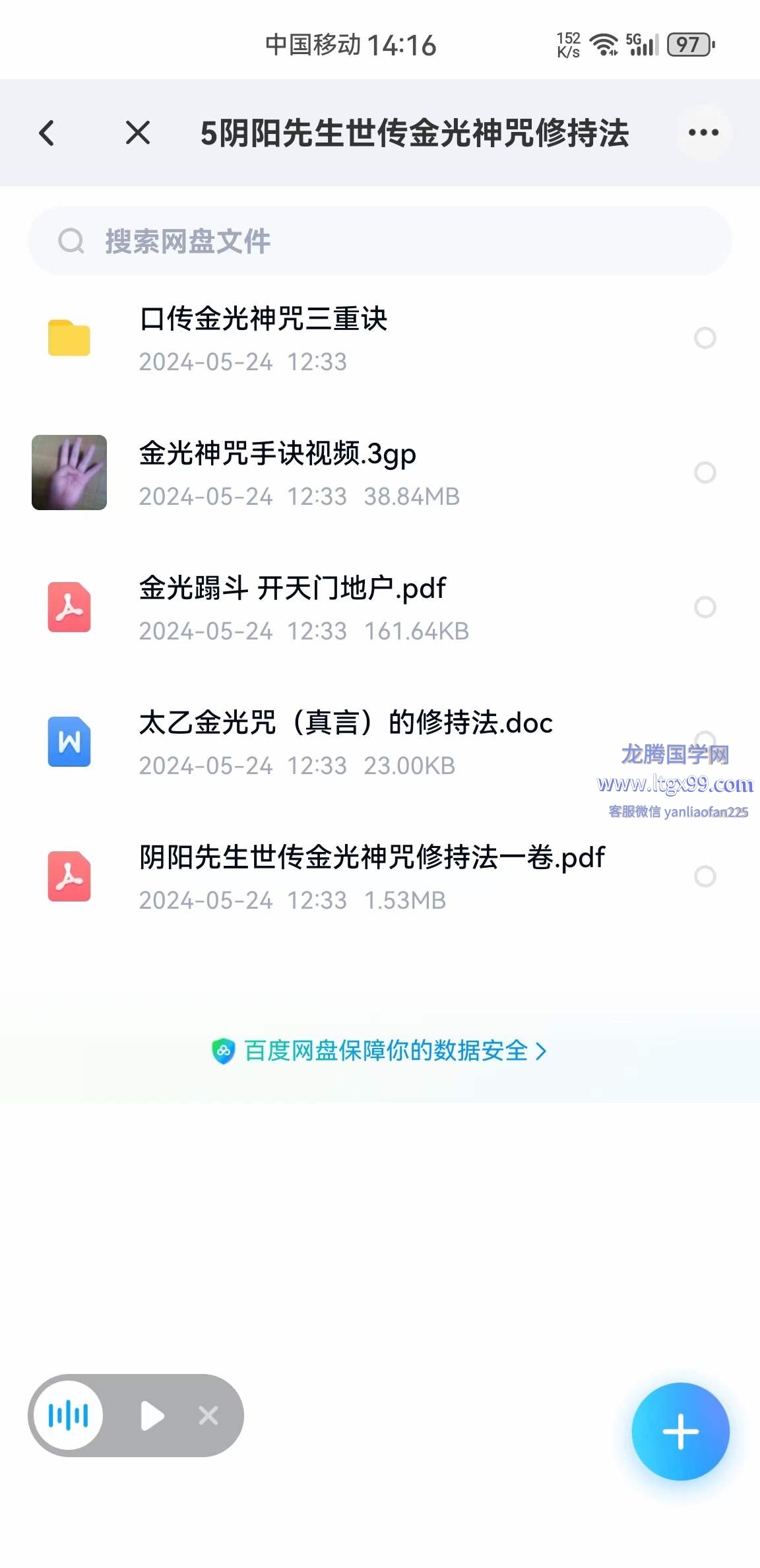Close the folder view with the X
Viewport: 760px width, 1568px height.
point(138,133)
